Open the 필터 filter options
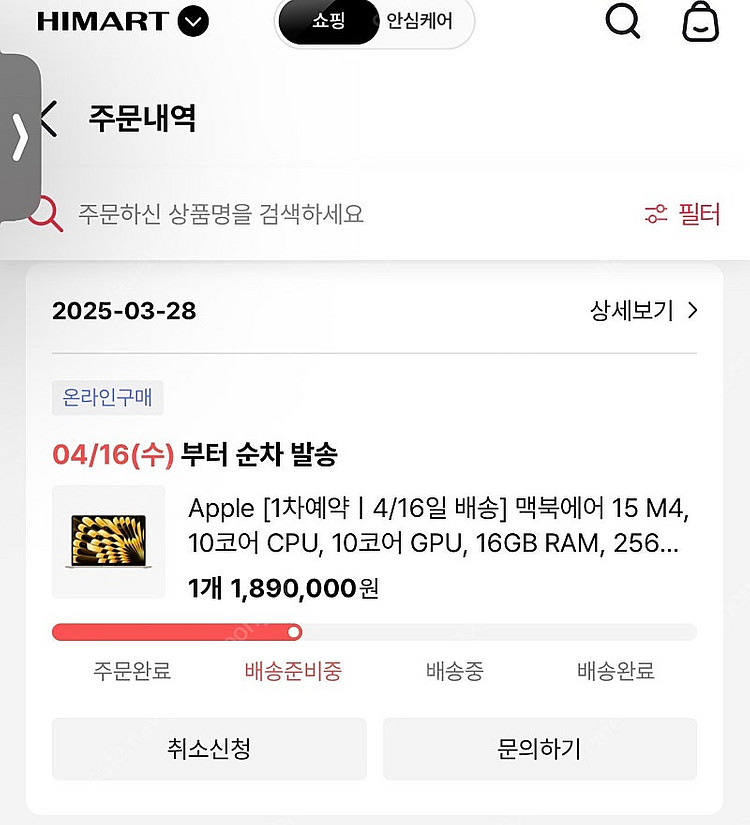The width and height of the screenshot is (750, 825). (x=681, y=213)
